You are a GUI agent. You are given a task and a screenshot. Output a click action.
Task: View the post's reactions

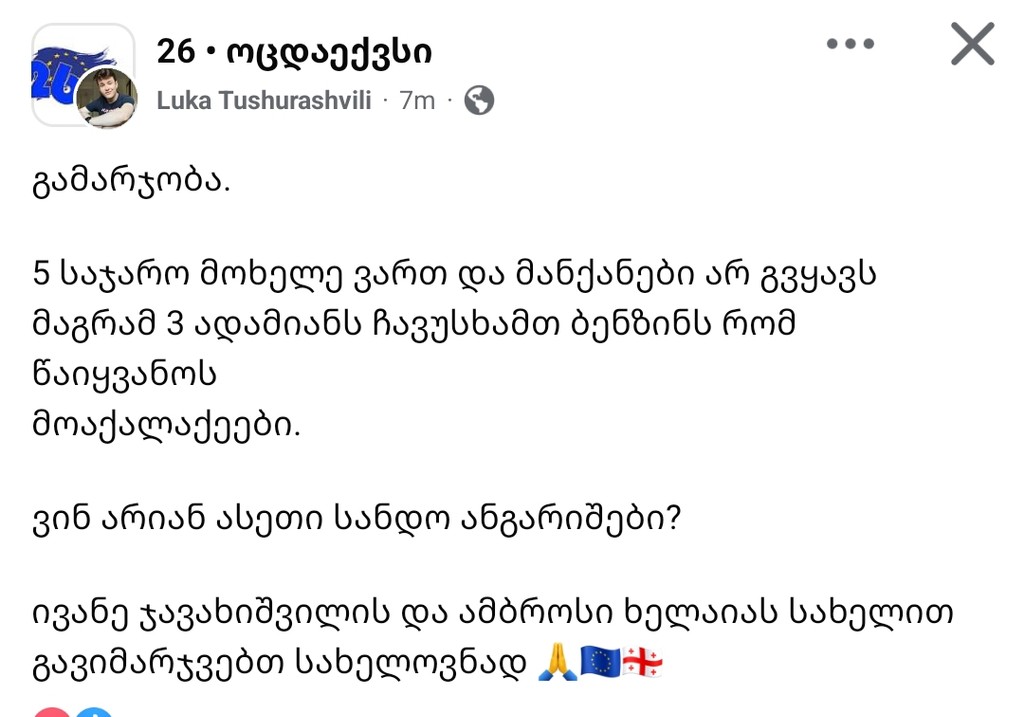point(72,711)
